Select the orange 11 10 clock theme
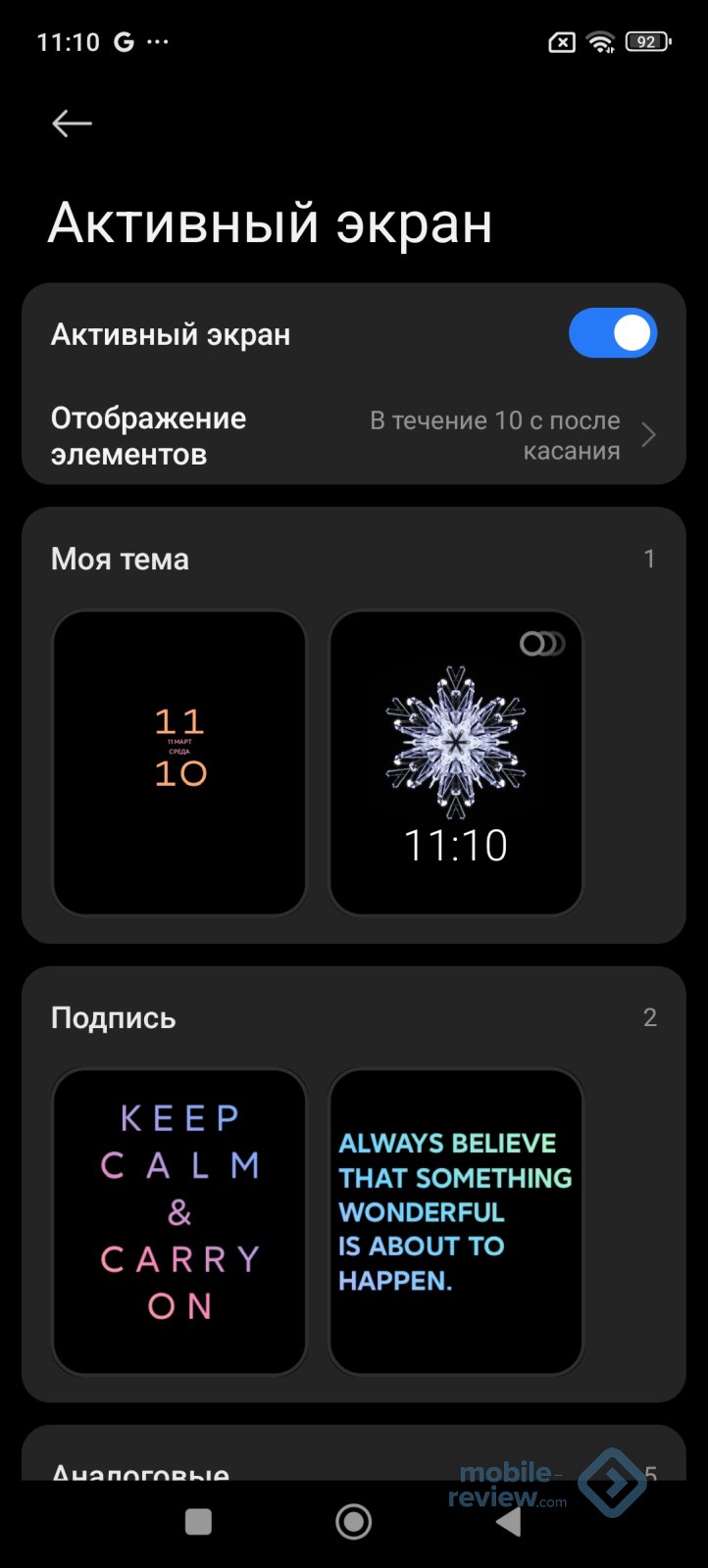This screenshot has height=1568, width=708. tap(179, 762)
